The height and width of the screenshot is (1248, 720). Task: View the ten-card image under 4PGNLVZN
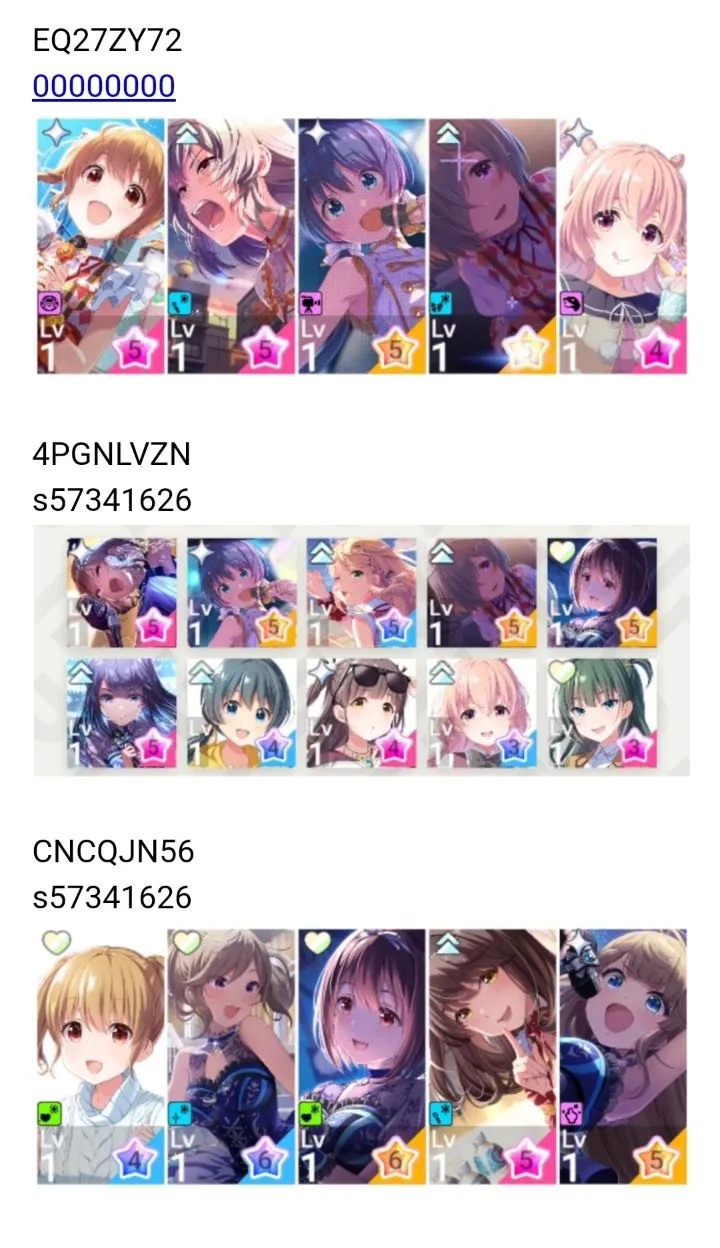pyautogui.click(x=361, y=651)
